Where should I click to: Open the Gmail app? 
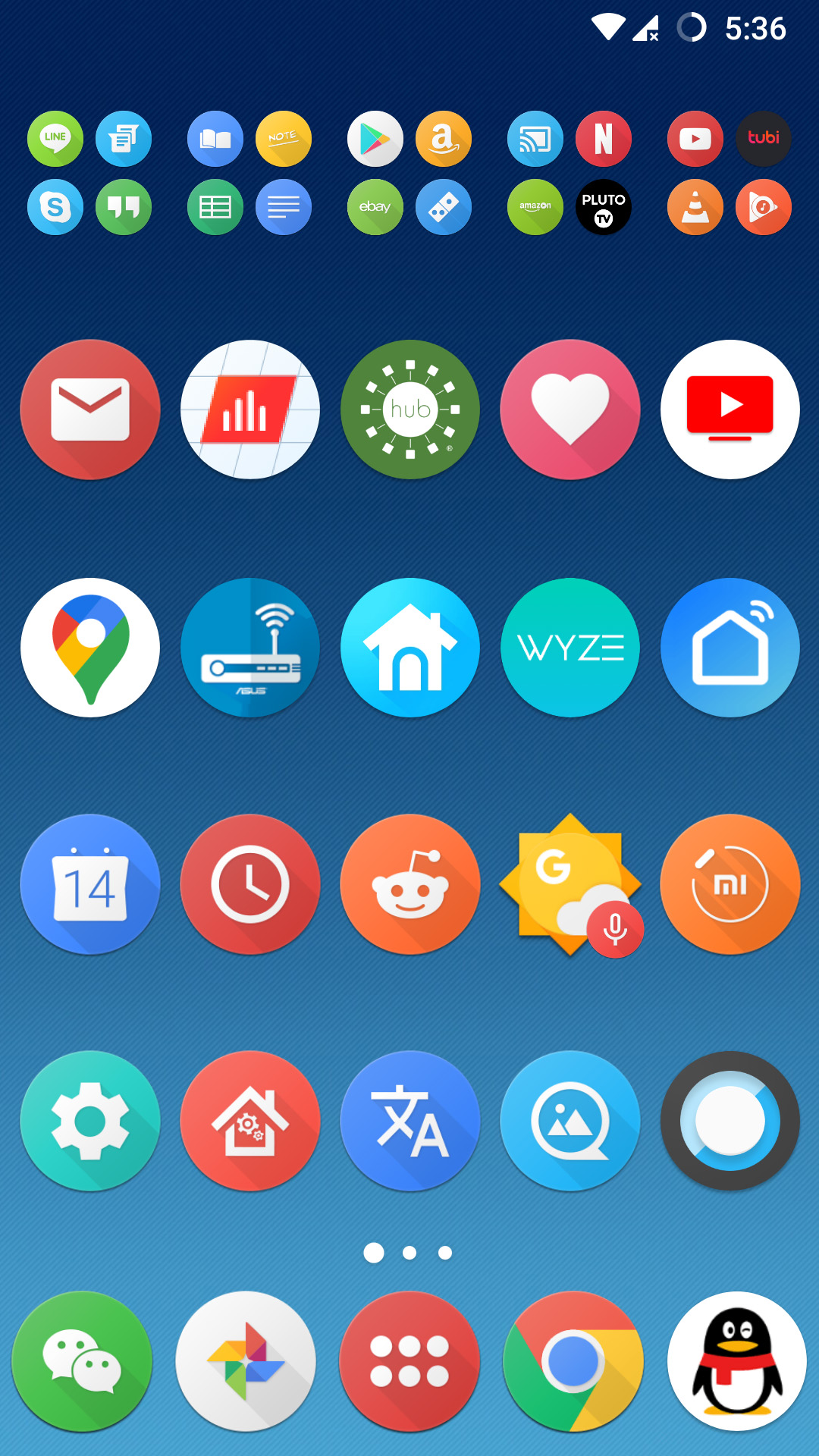[90, 409]
